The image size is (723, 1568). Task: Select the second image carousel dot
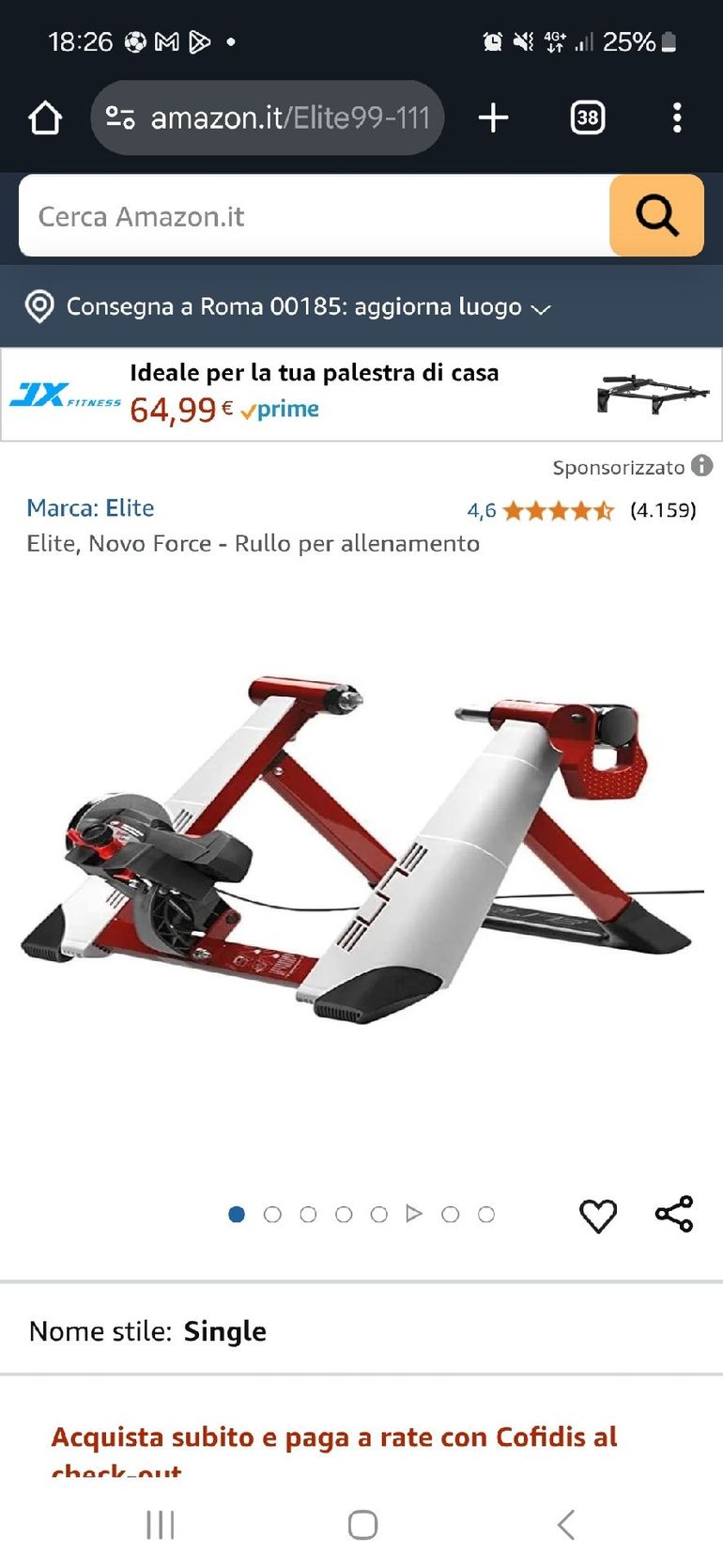point(272,1214)
